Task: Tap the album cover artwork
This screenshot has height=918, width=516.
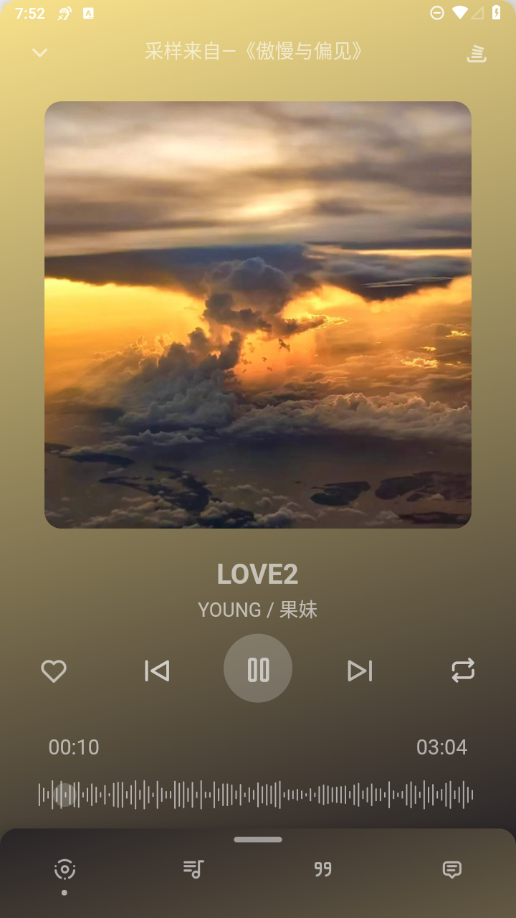Action: (x=258, y=315)
